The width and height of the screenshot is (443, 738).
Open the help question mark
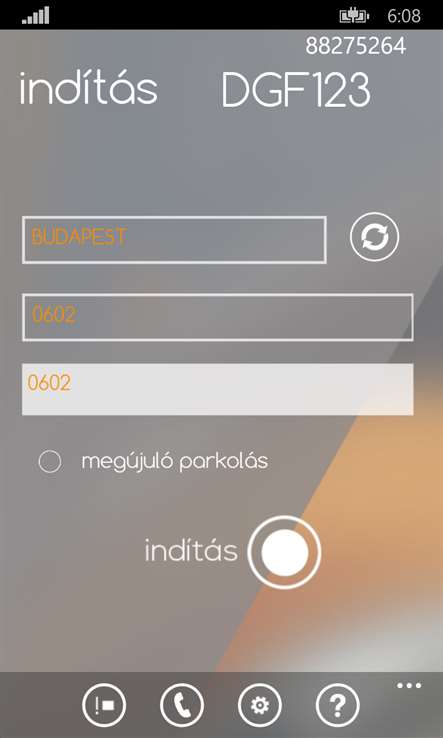338,705
